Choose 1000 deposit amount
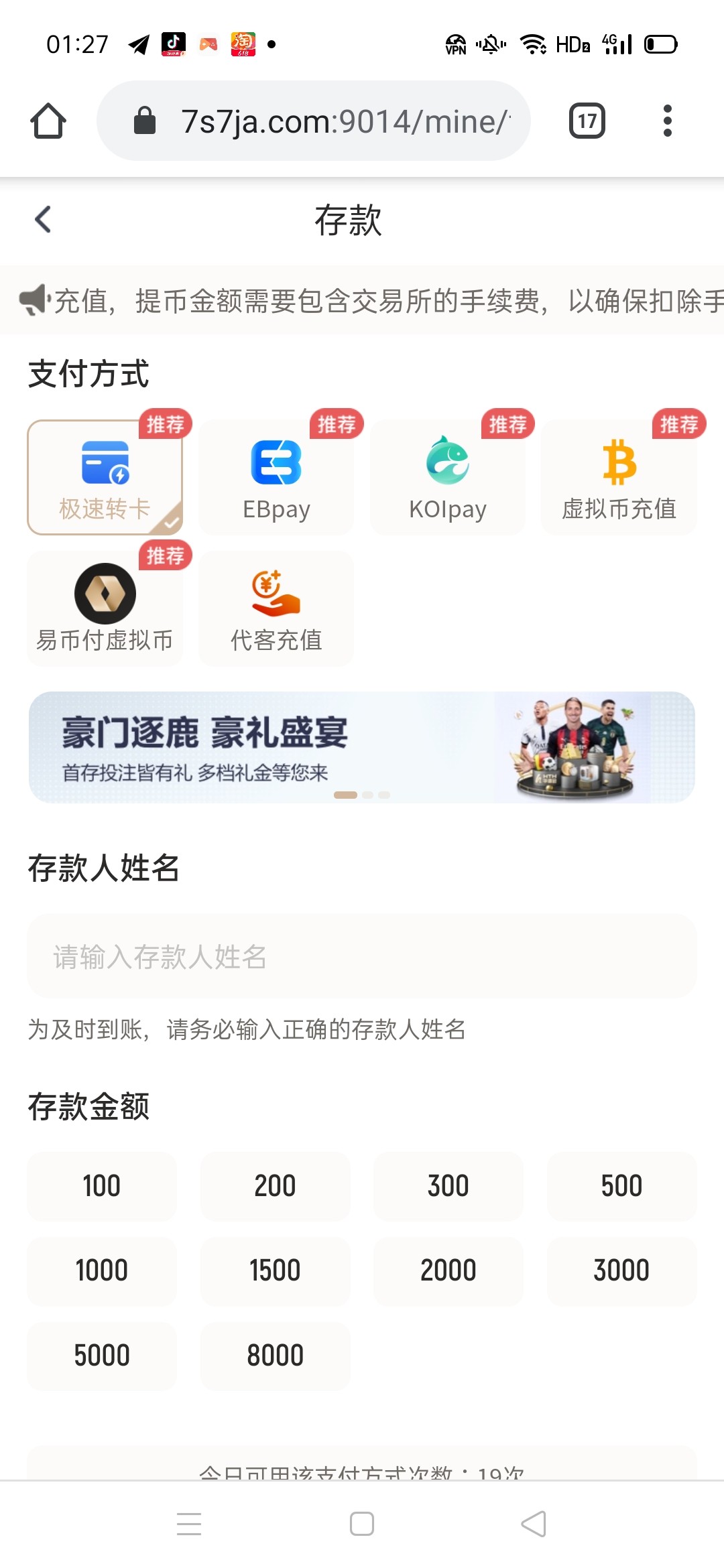The image size is (724, 1568). point(102,1270)
